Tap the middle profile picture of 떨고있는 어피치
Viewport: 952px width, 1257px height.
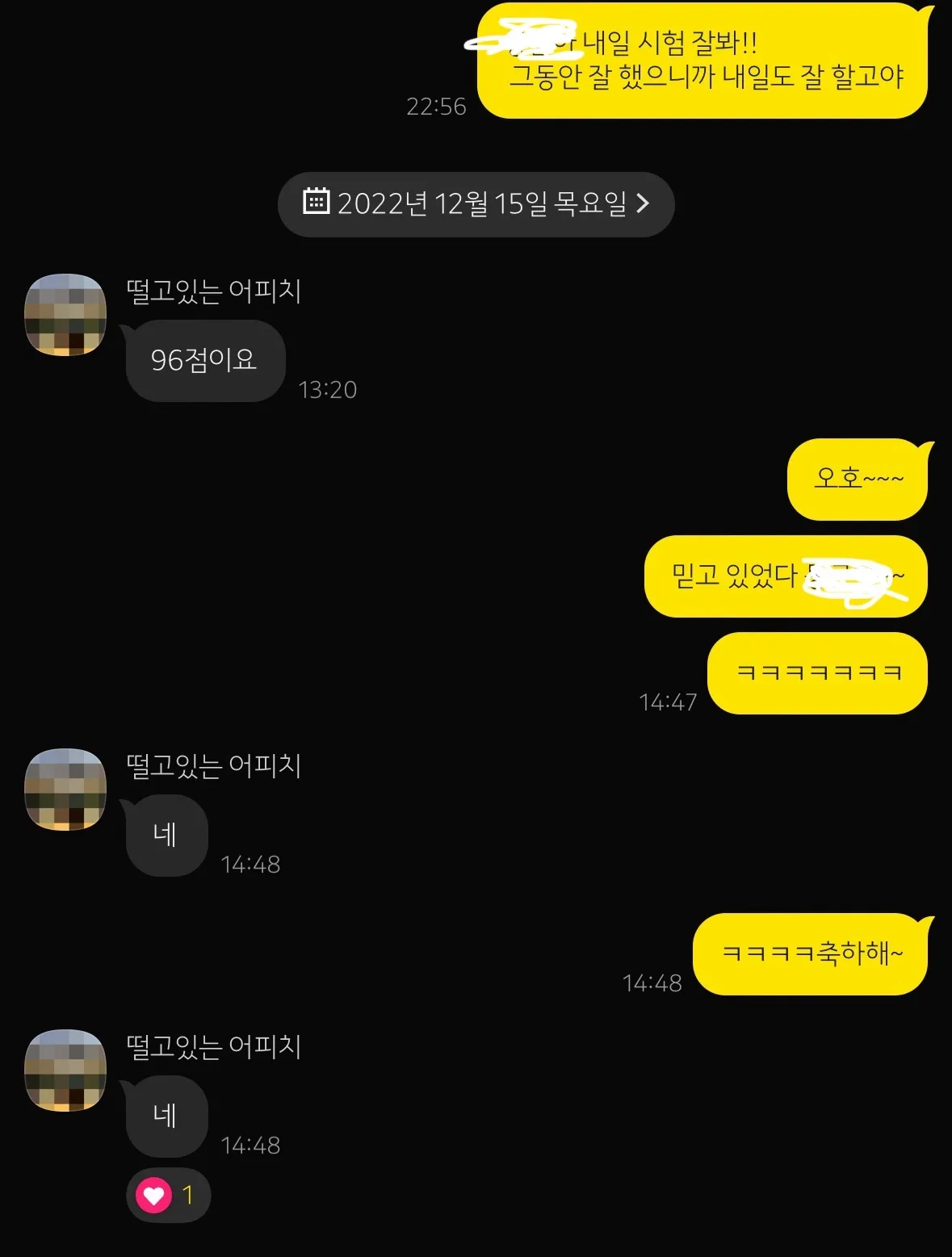[x=64, y=790]
